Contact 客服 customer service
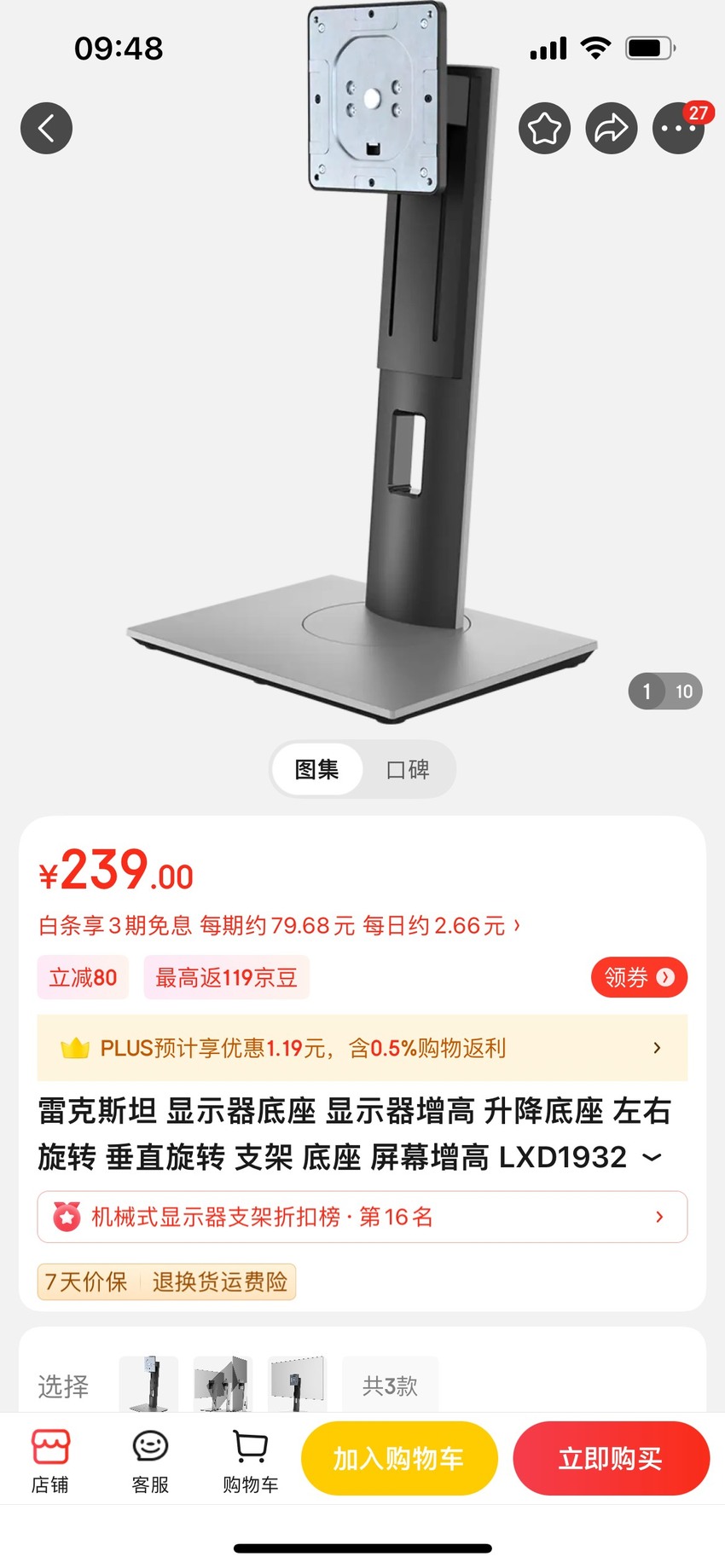Screen dimensions: 725x1568 point(150,1461)
